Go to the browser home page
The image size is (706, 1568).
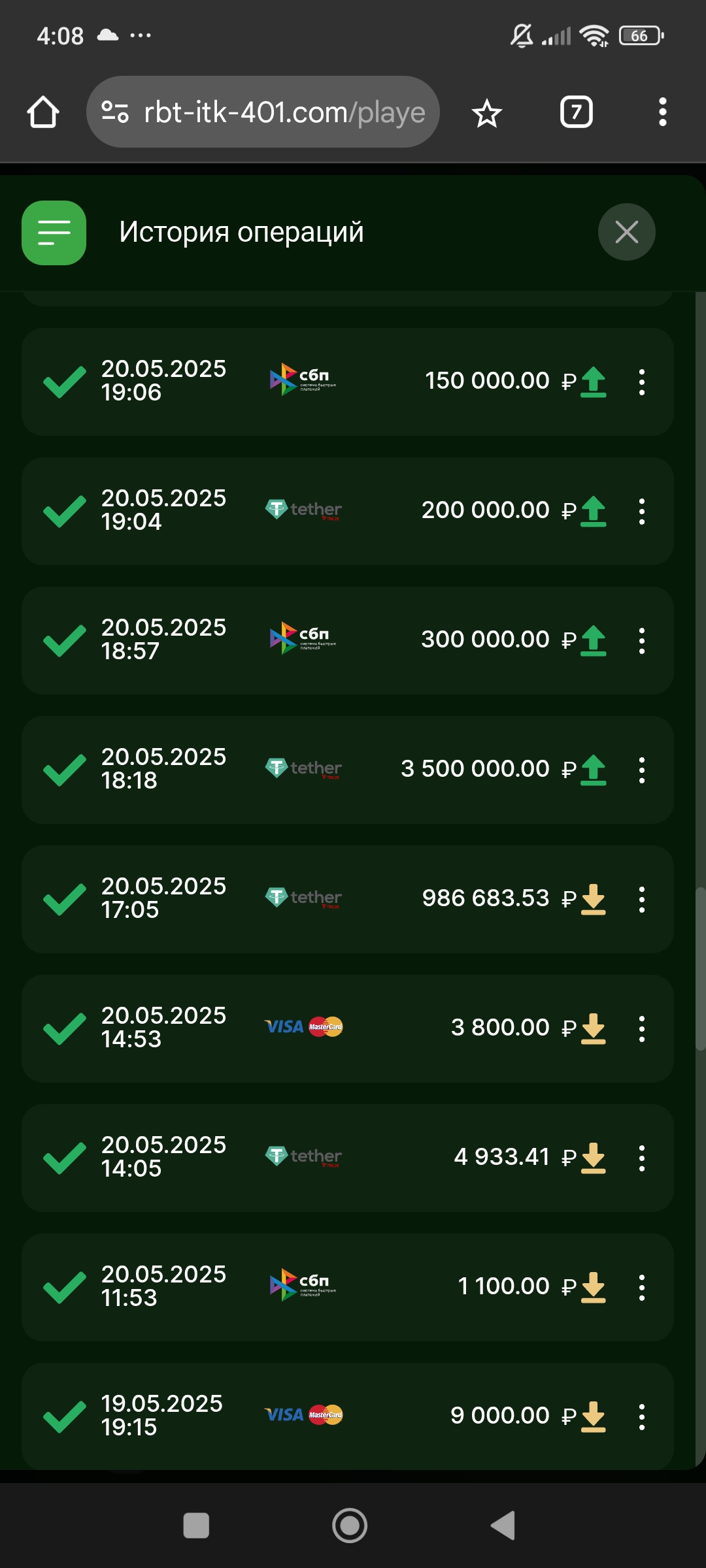click(x=43, y=112)
